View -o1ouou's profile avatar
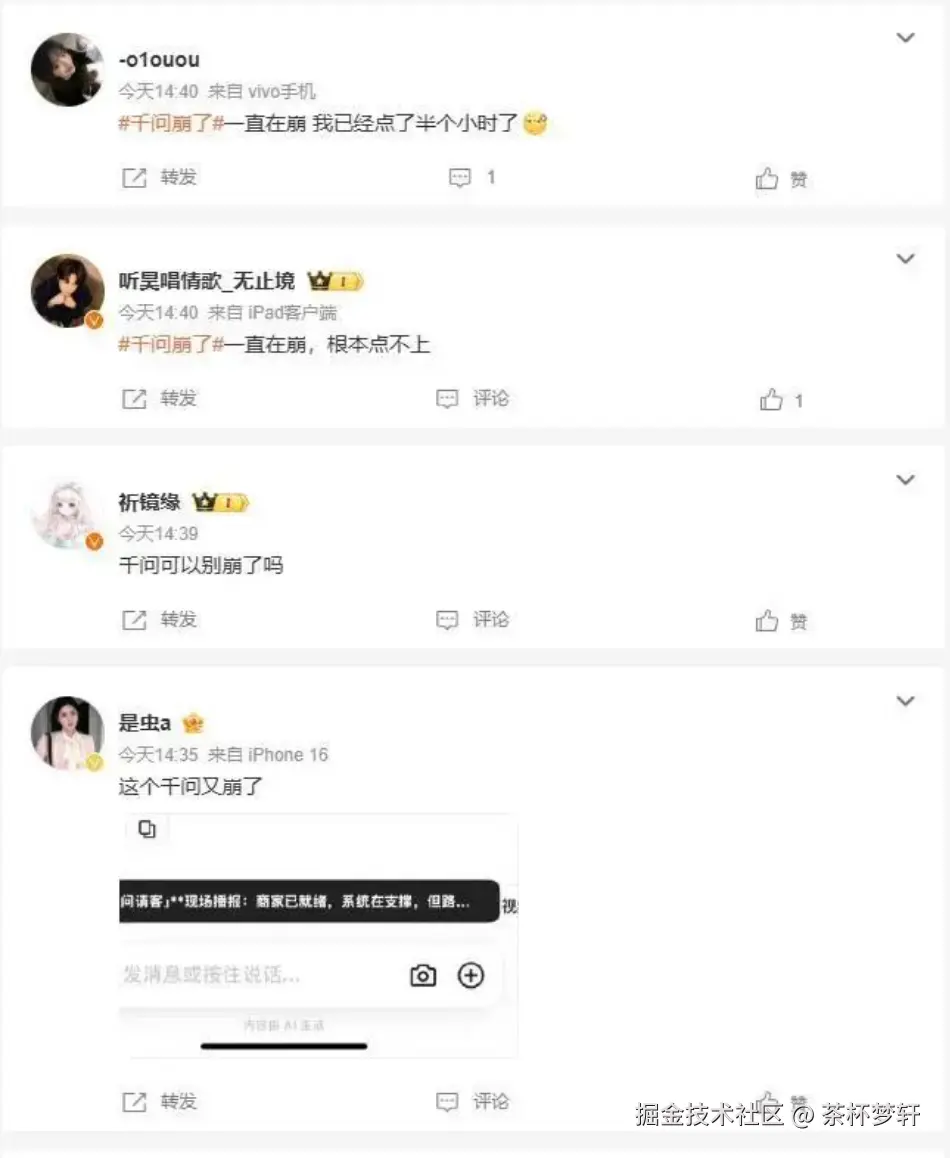Viewport: 950px width, 1158px height. (68, 70)
